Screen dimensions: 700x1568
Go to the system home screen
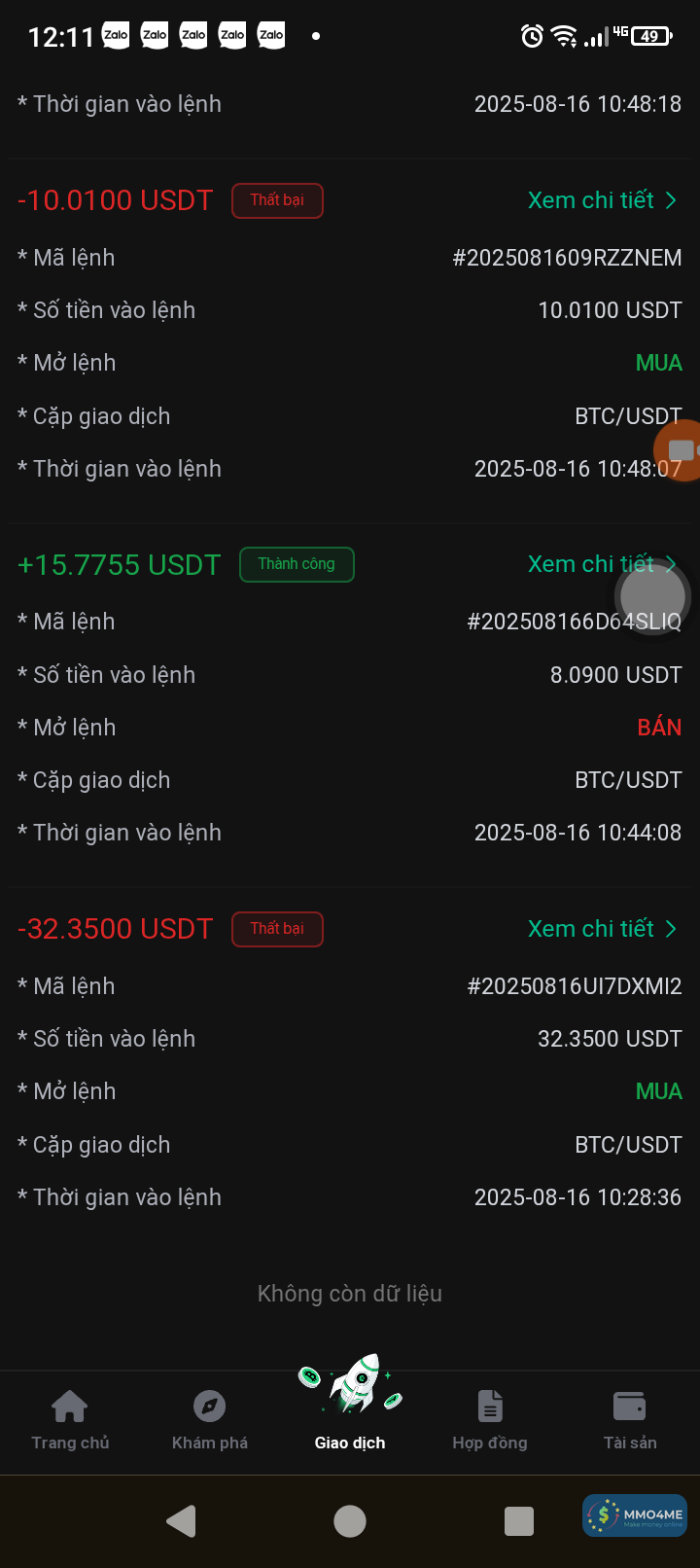pyautogui.click(x=350, y=1520)
